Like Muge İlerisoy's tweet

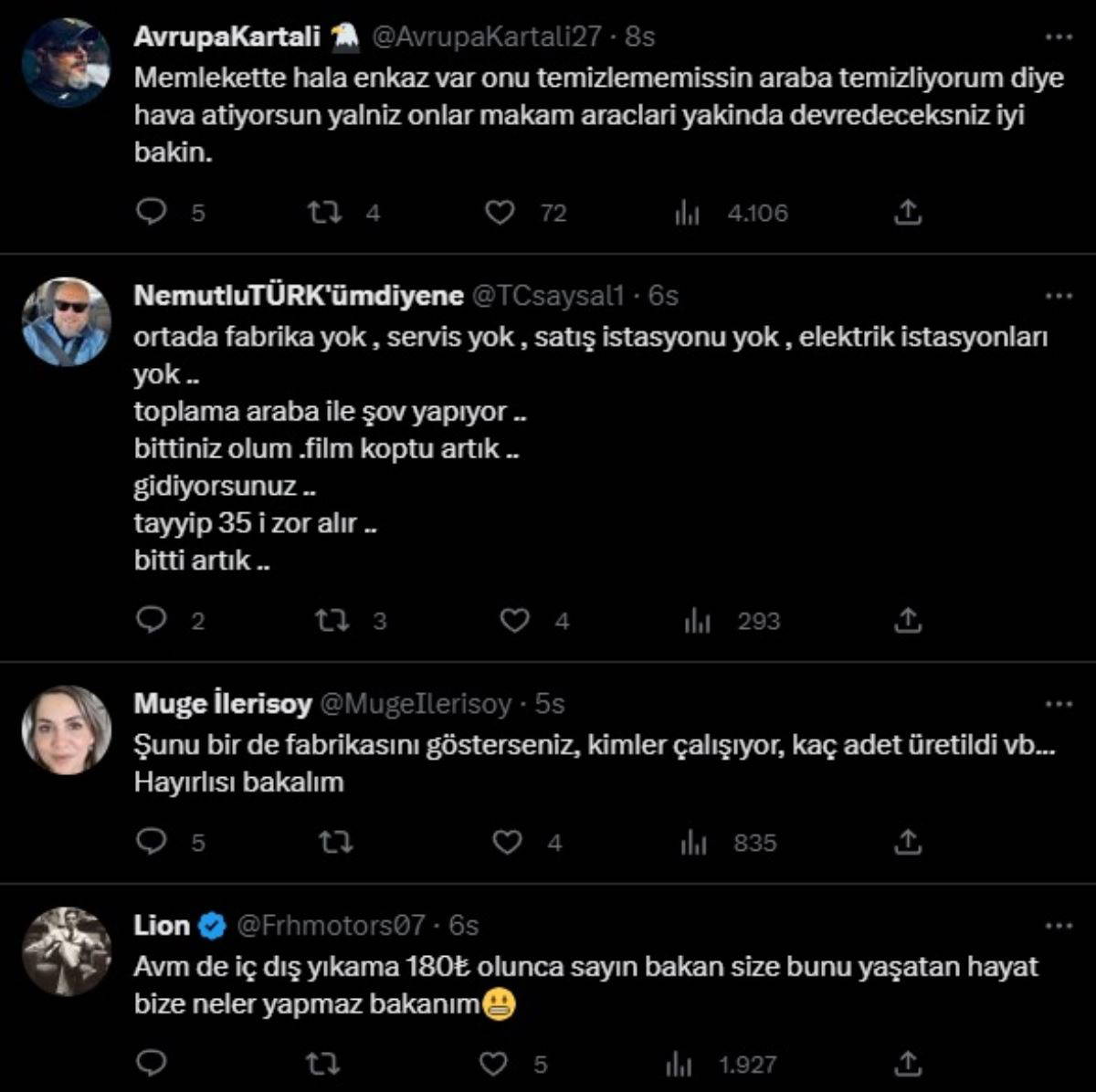pos(507,842)
